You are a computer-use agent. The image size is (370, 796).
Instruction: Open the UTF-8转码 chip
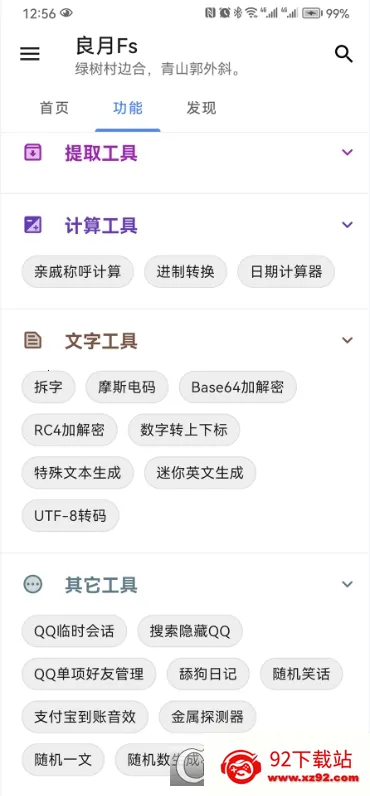70,516
